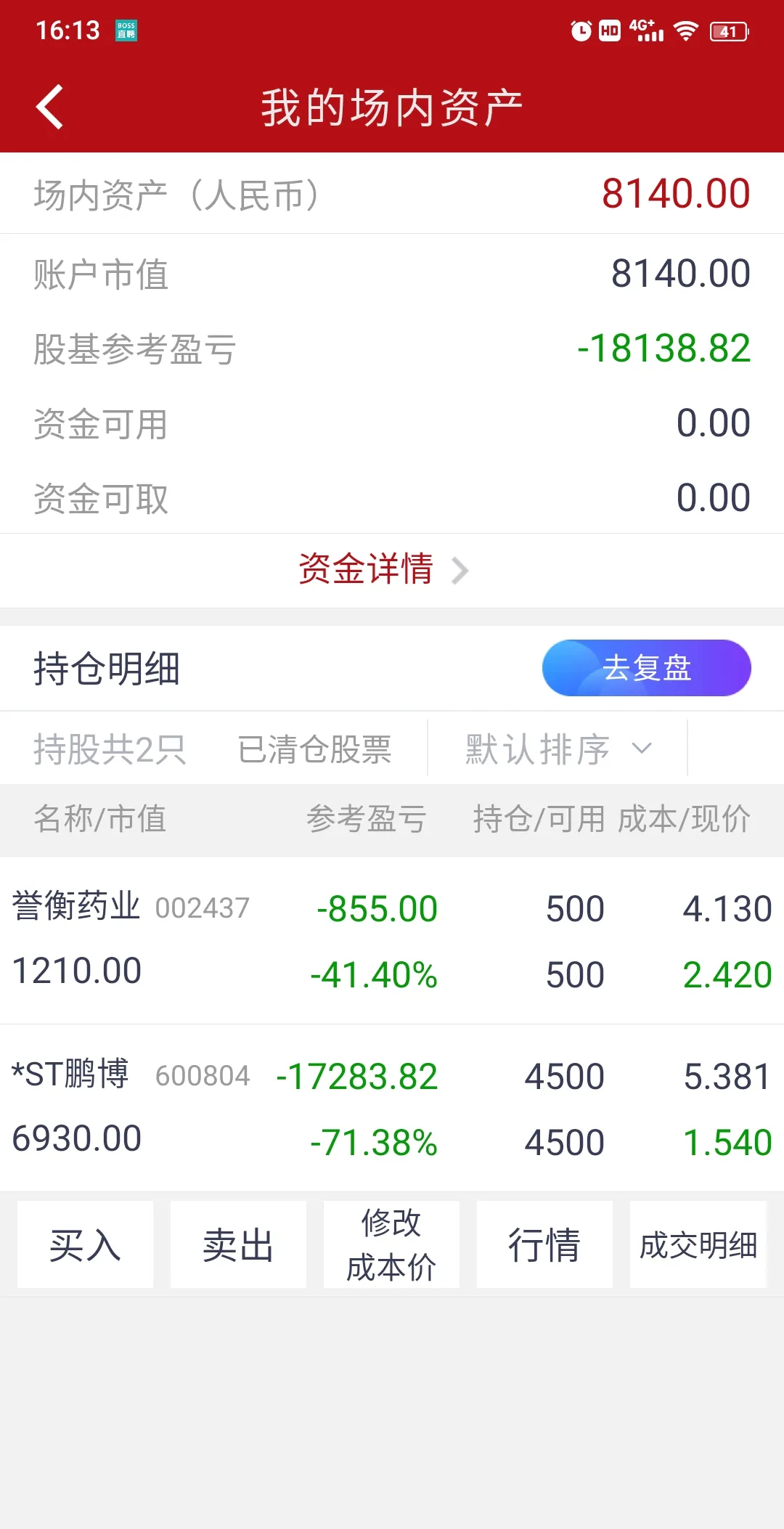Image resolution: width=784 pixels, height=1529 pixels.
Task: Tap the arrow next to 资金详情 for details
Action: pos(460,571)
